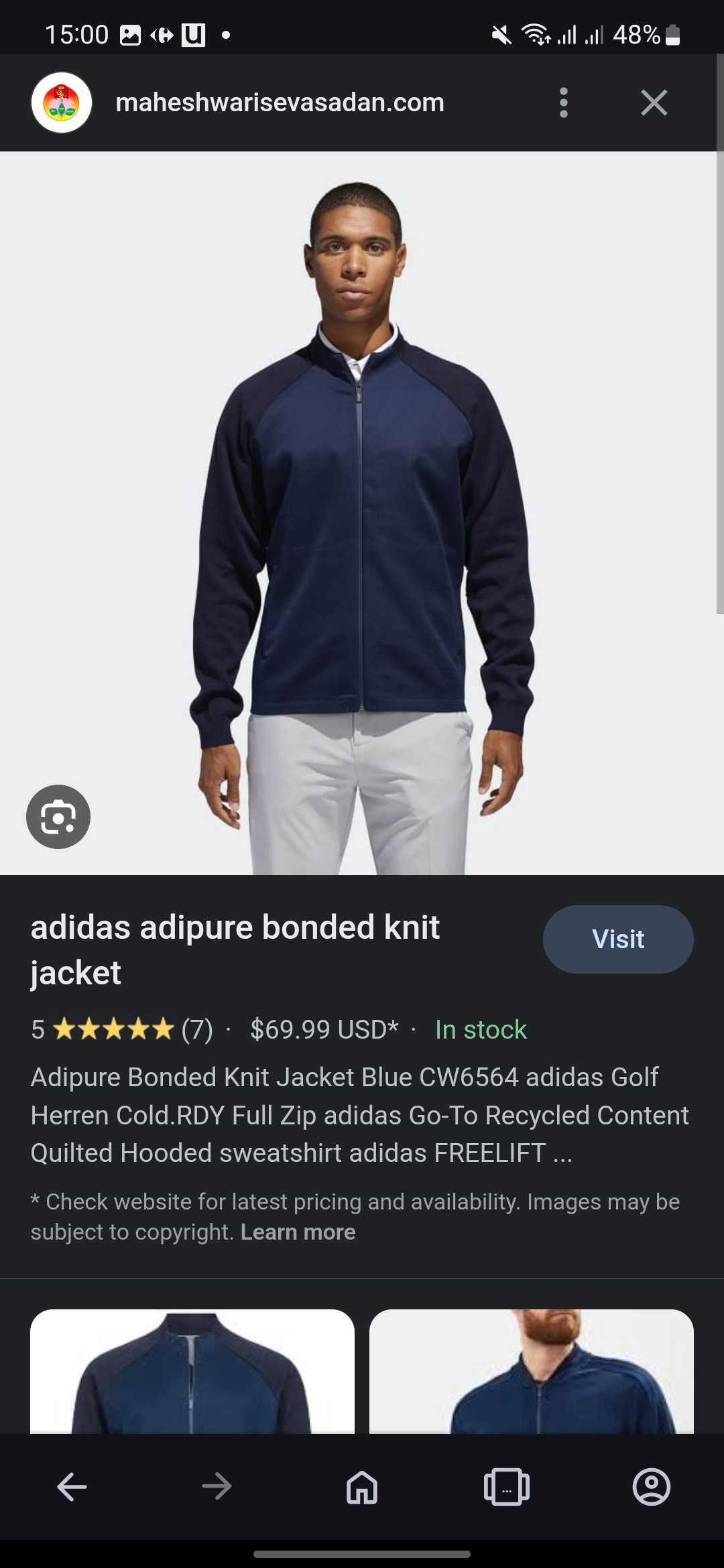Image resolution: width=724 pixels, height=1568 pixels.
Task: Go back to the previous page
Action: click(x=72, y=1487)
